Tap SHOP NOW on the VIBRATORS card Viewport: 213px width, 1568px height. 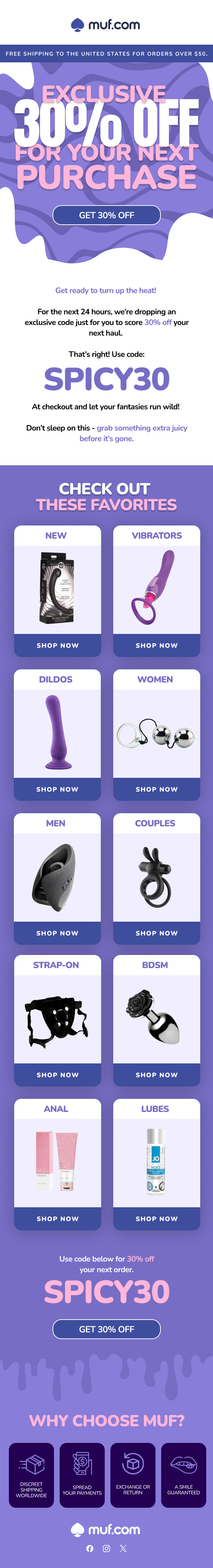(x=156, y=645)
